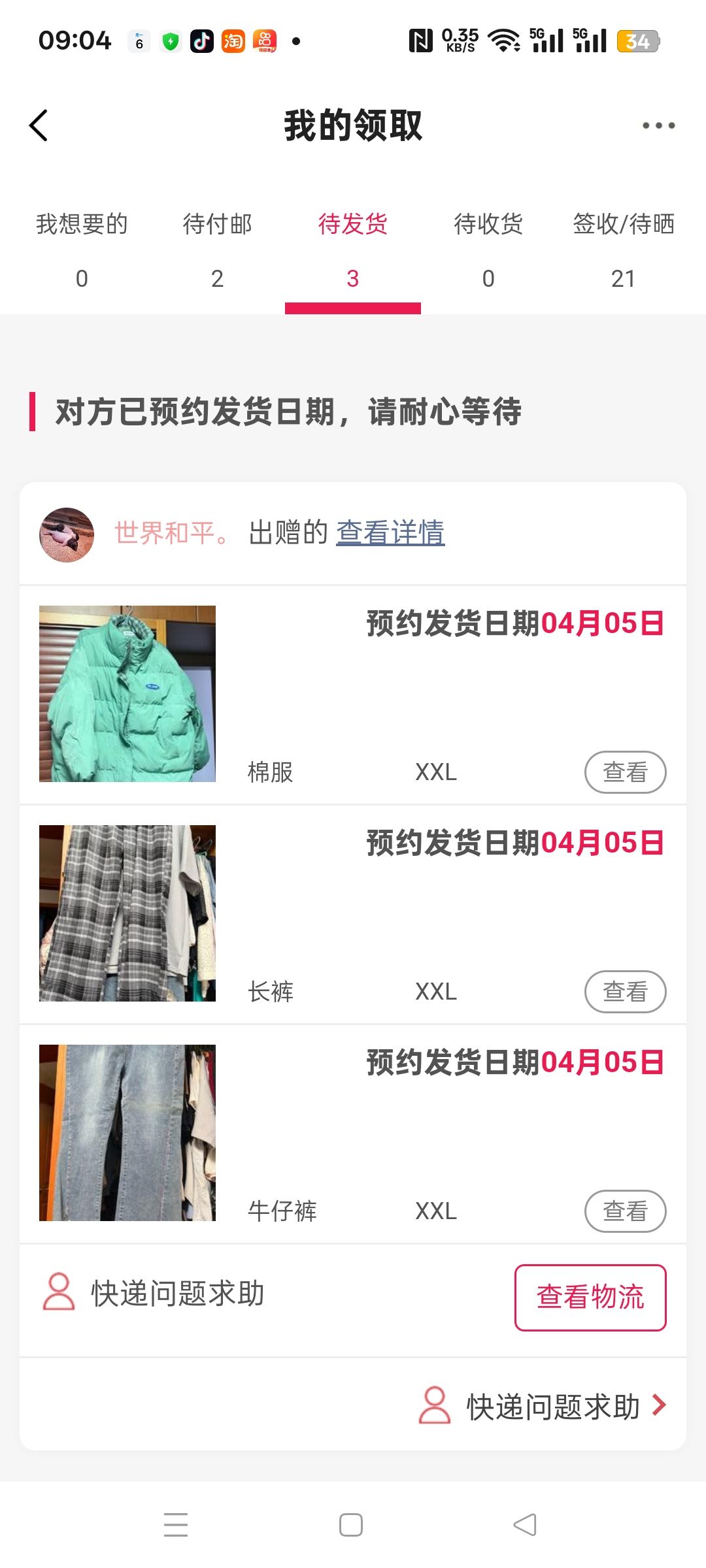This screenshot has height=1568, width=706.
Task: Tap 查看 for the 长裤 item
Action: point(625,992)
